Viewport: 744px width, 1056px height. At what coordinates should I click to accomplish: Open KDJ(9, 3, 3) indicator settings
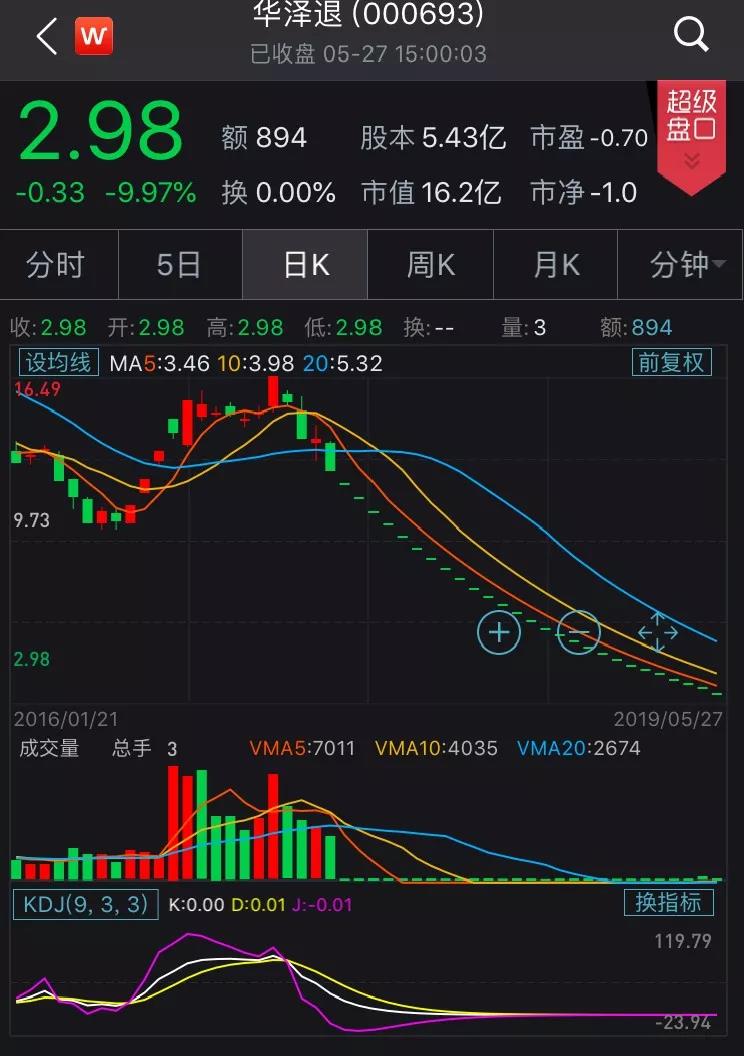click(x=84, y=904)
